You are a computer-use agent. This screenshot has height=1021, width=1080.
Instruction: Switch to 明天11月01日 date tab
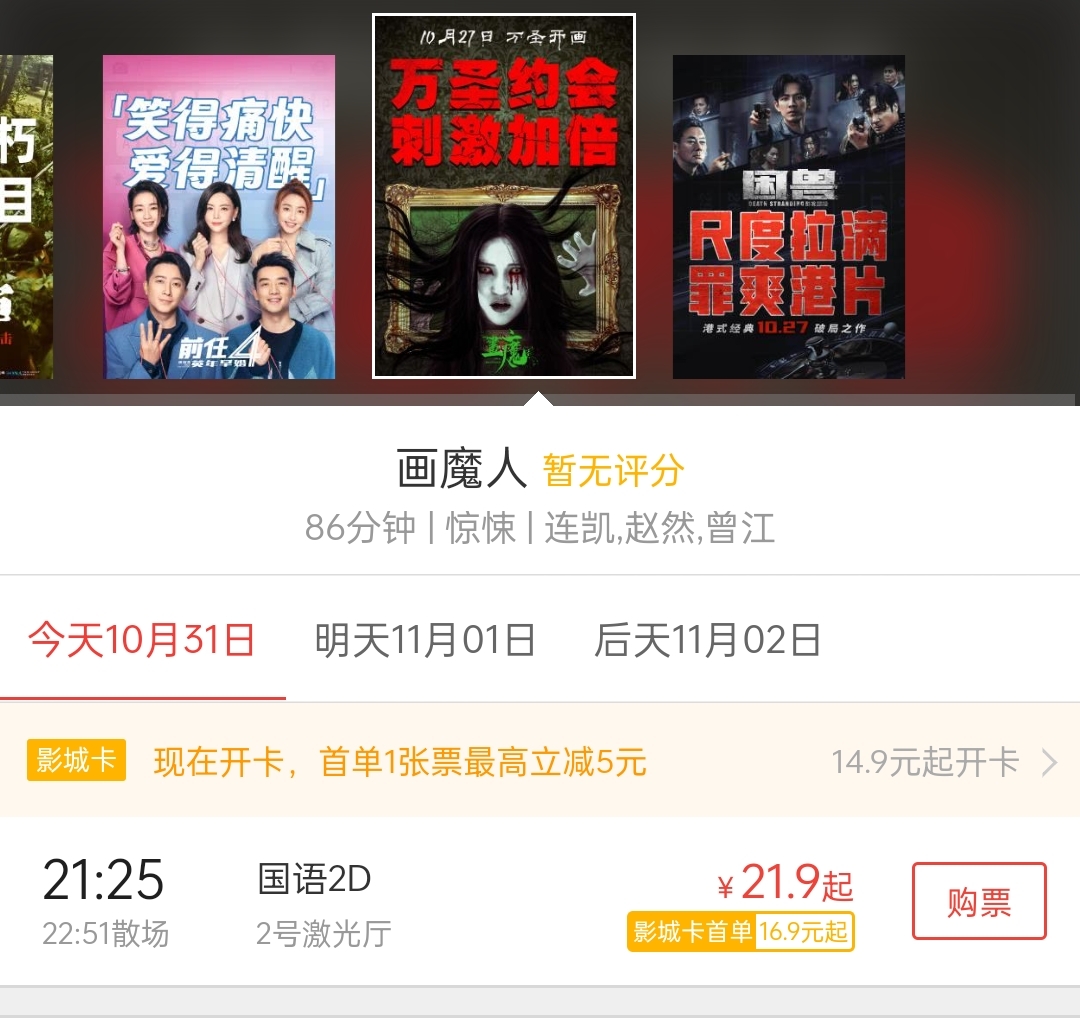coord(425,640)
